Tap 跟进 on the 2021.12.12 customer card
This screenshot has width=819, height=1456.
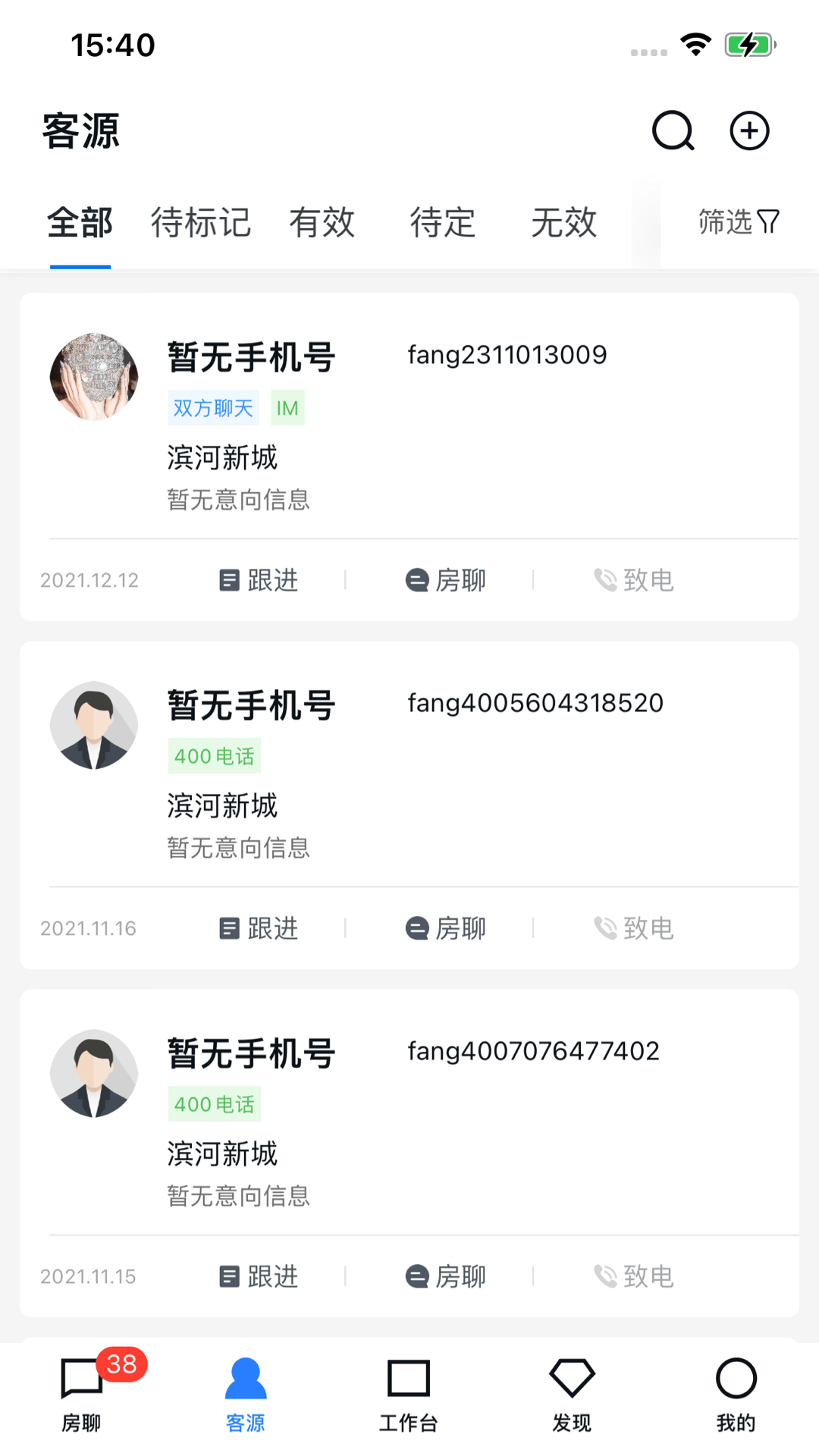258,580
